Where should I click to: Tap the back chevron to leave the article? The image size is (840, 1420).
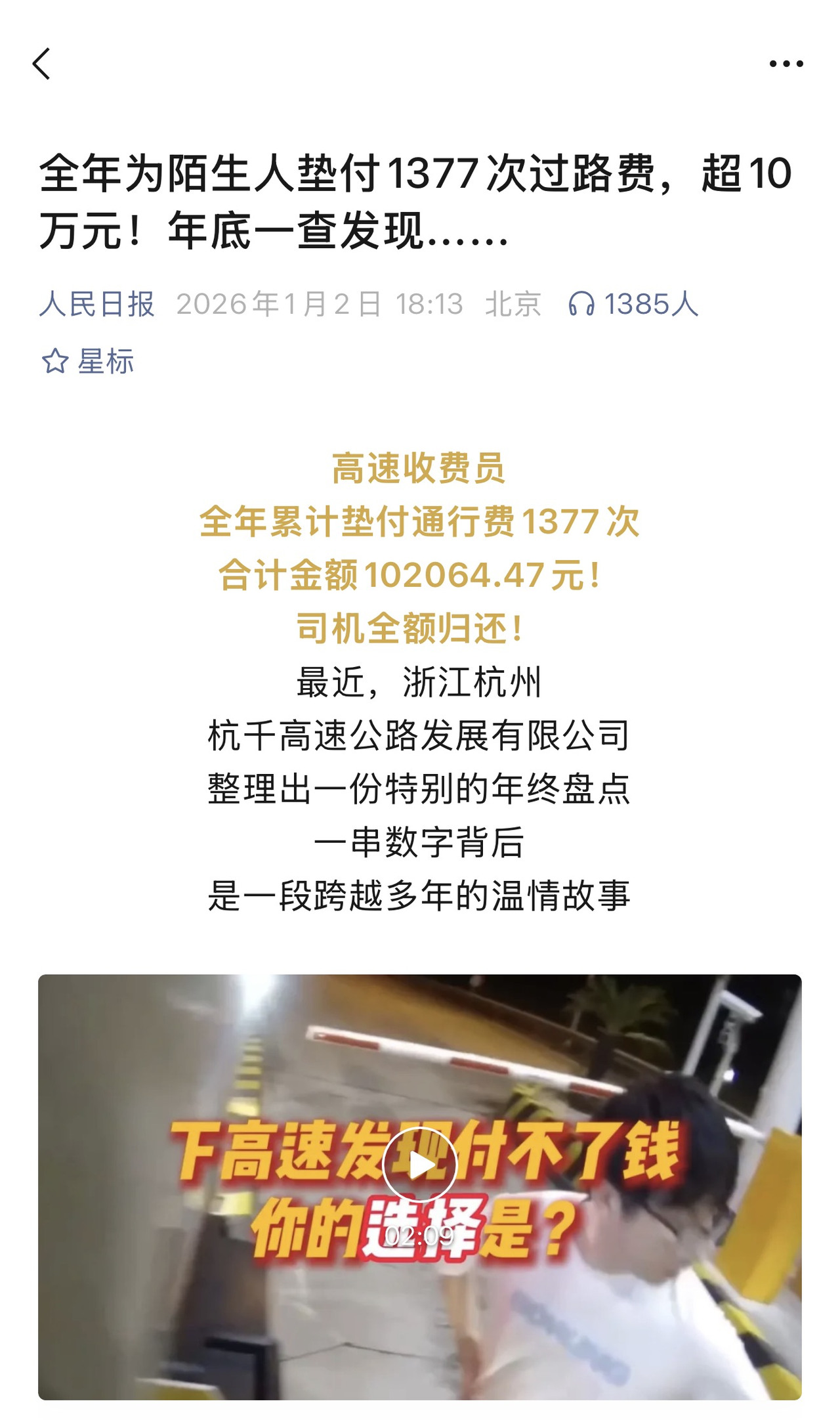41,65
